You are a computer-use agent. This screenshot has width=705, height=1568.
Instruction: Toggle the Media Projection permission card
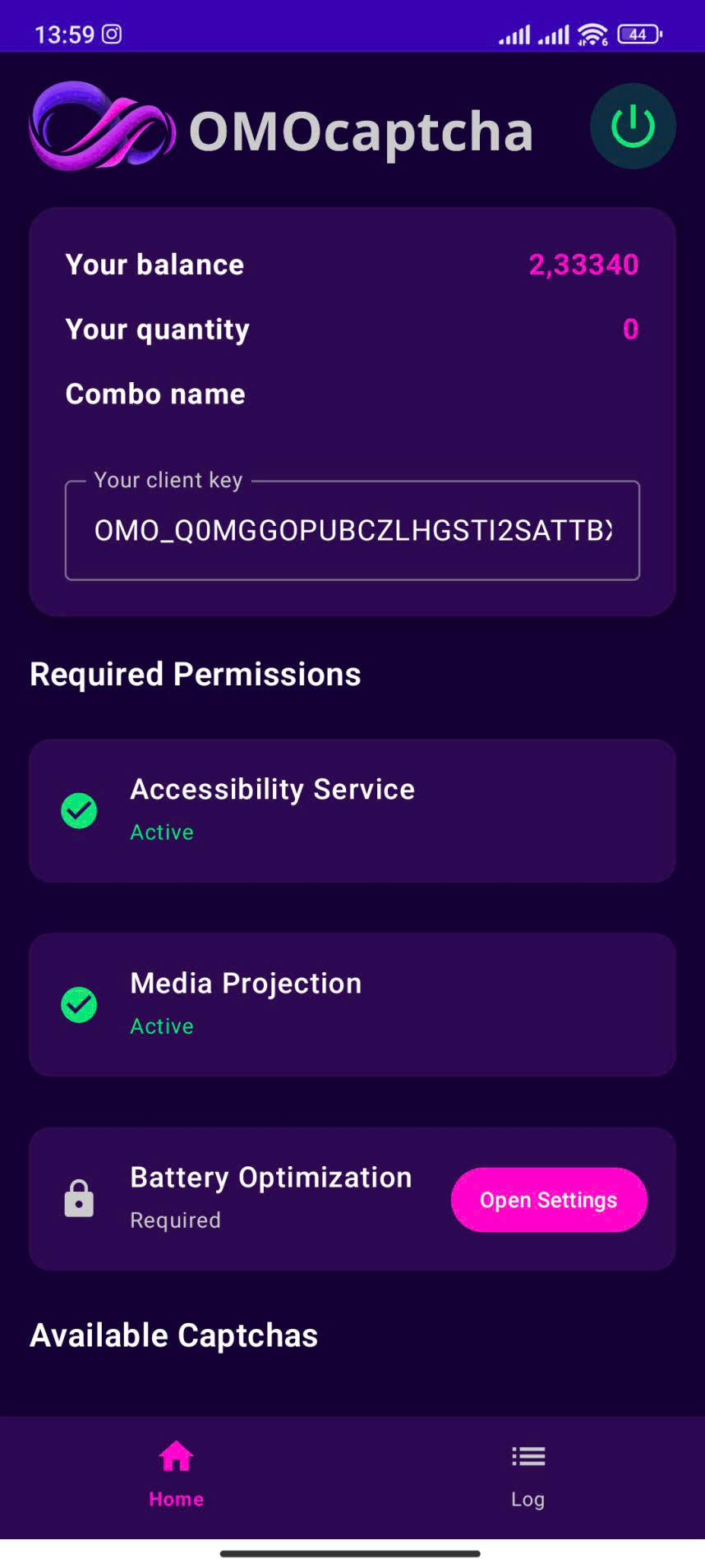(352, 1004)
